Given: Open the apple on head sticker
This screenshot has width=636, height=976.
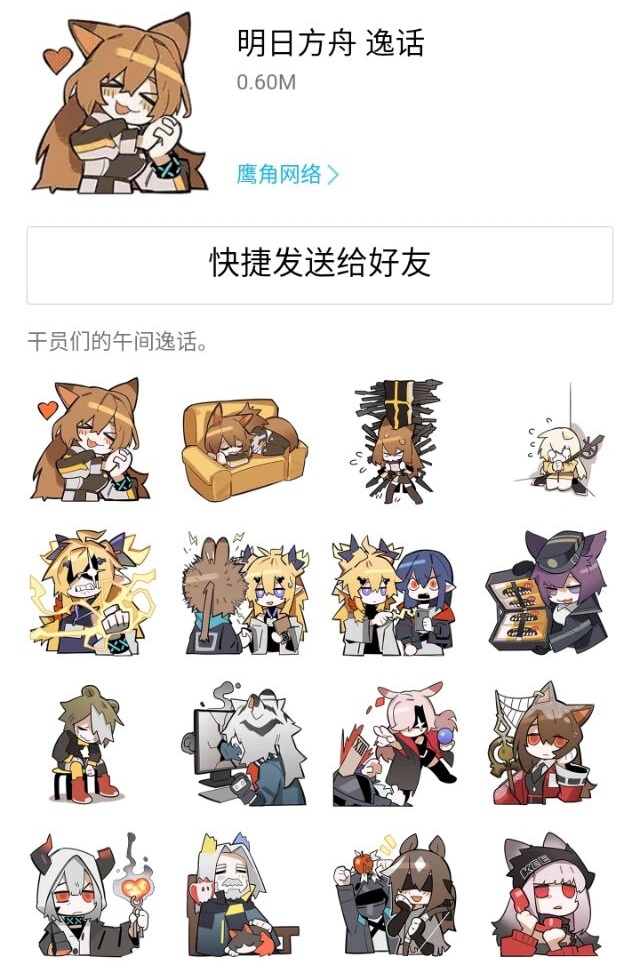Looking at the screenshot, I should coord(396,896).
